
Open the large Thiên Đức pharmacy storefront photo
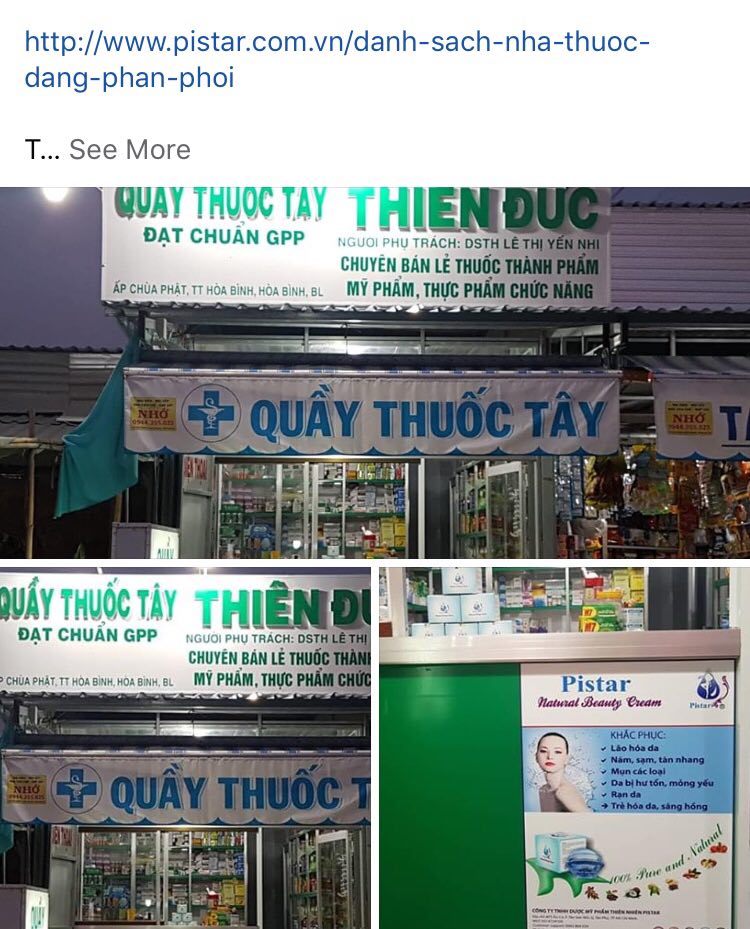point(375,372)
